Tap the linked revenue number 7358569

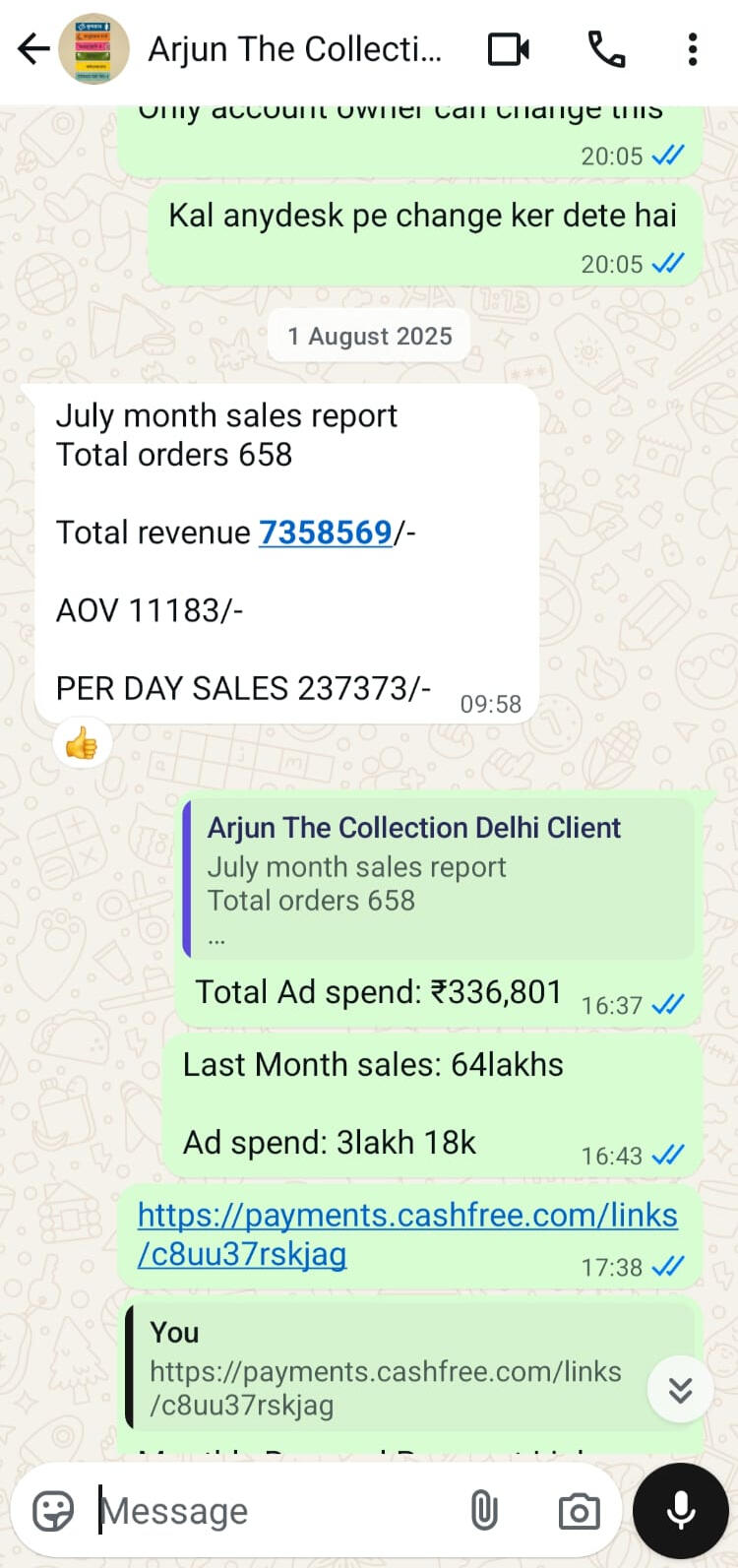click(x=326, y=533)
